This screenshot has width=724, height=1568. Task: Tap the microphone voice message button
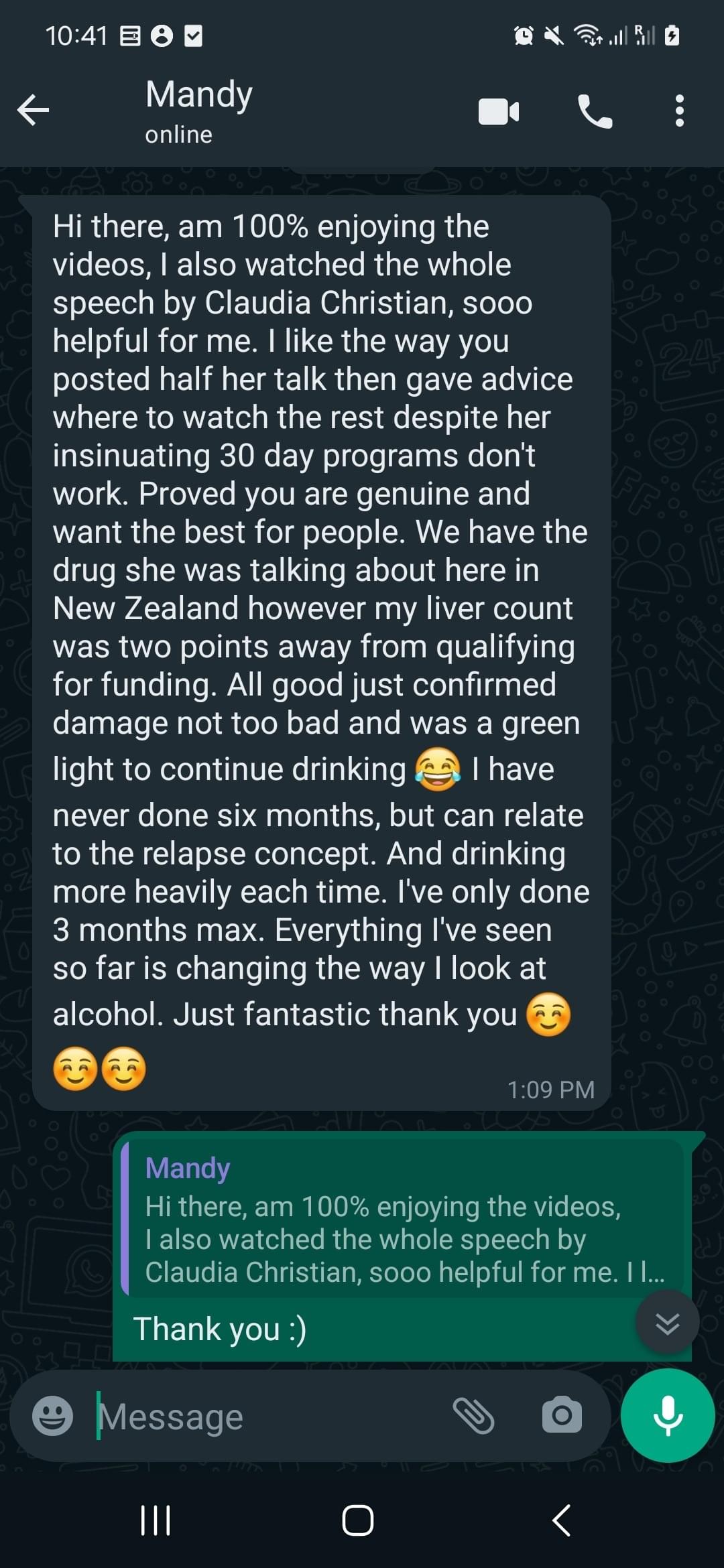[x=668, y=1416]
